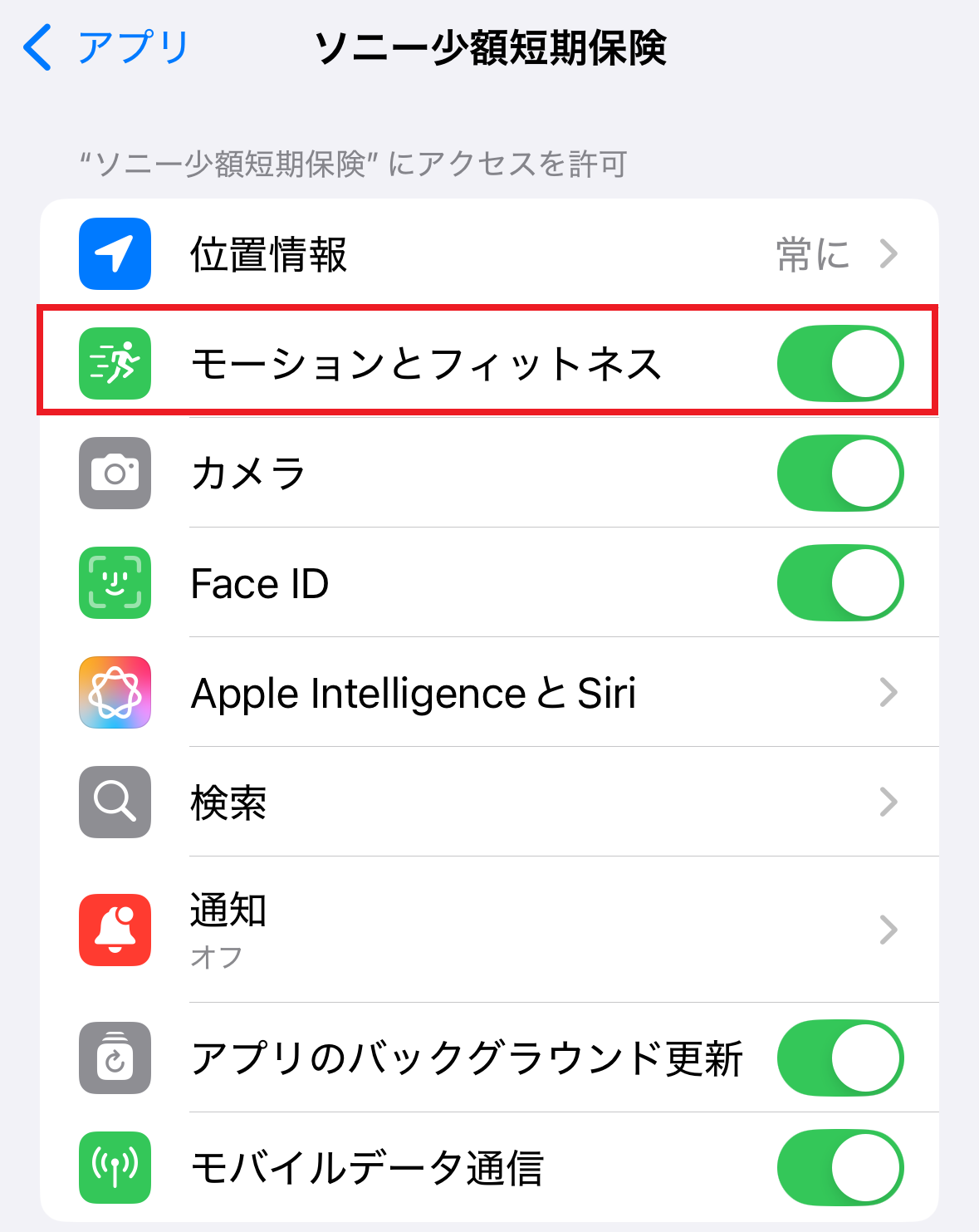Disable モバイルデータ通信 for this app
979x1232 pixels.
(839, 1168)
